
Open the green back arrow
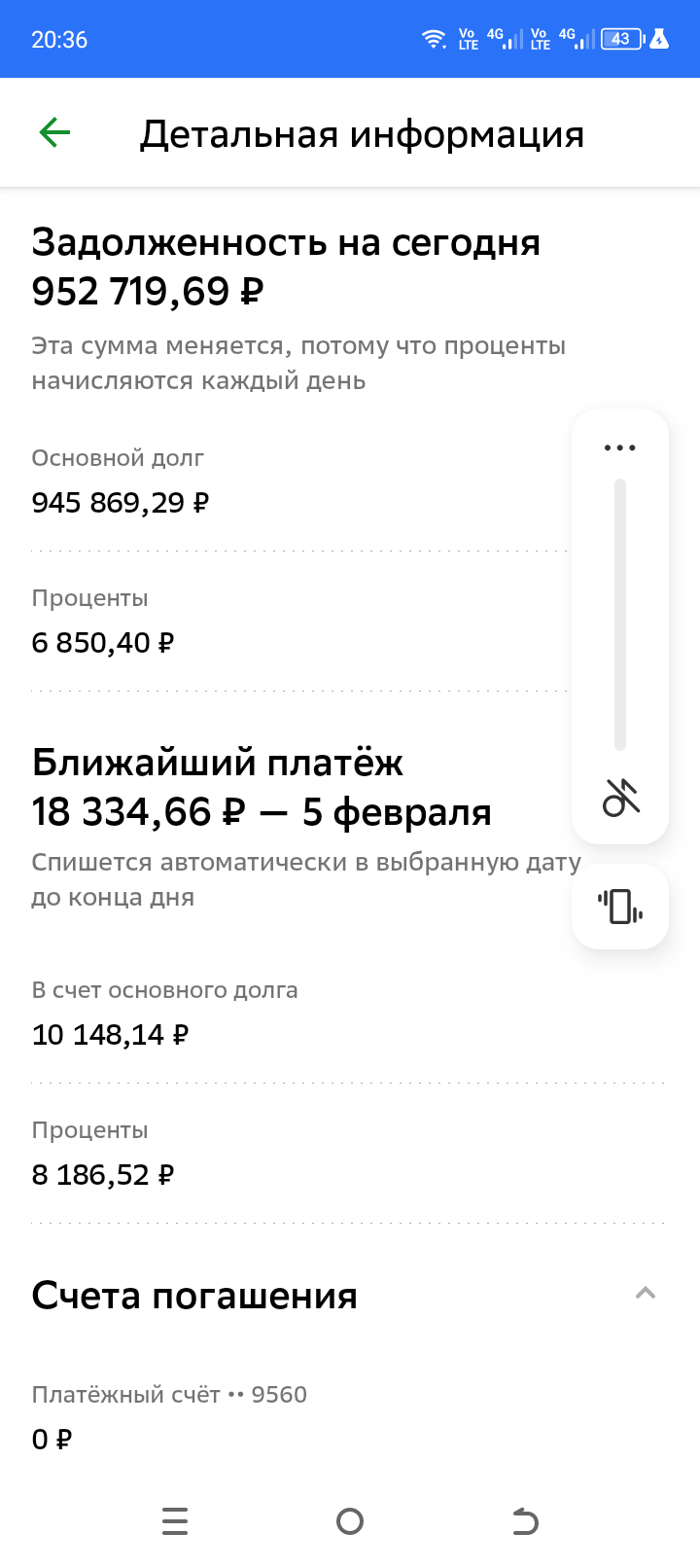pos(55,131)
